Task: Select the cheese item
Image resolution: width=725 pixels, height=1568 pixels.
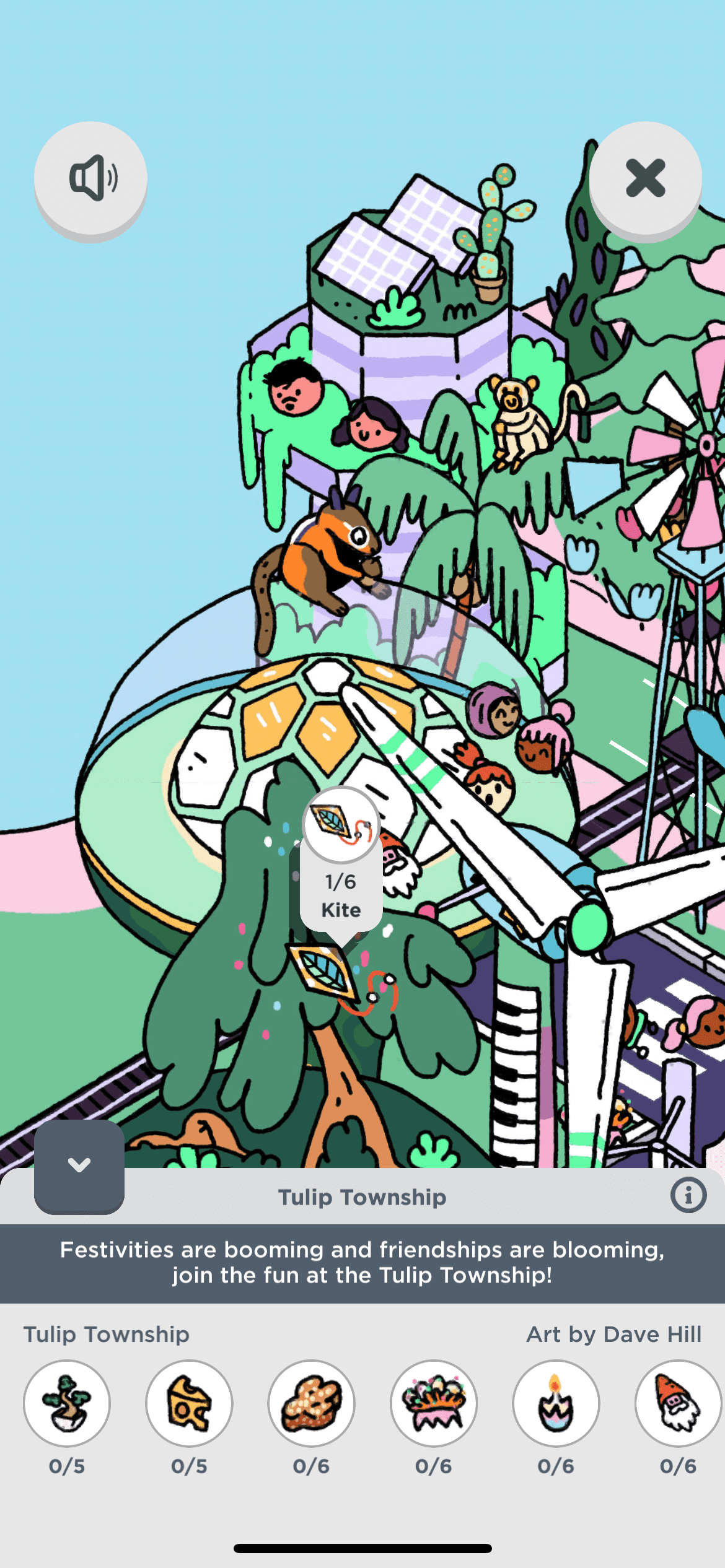Action: point(189,1403)
